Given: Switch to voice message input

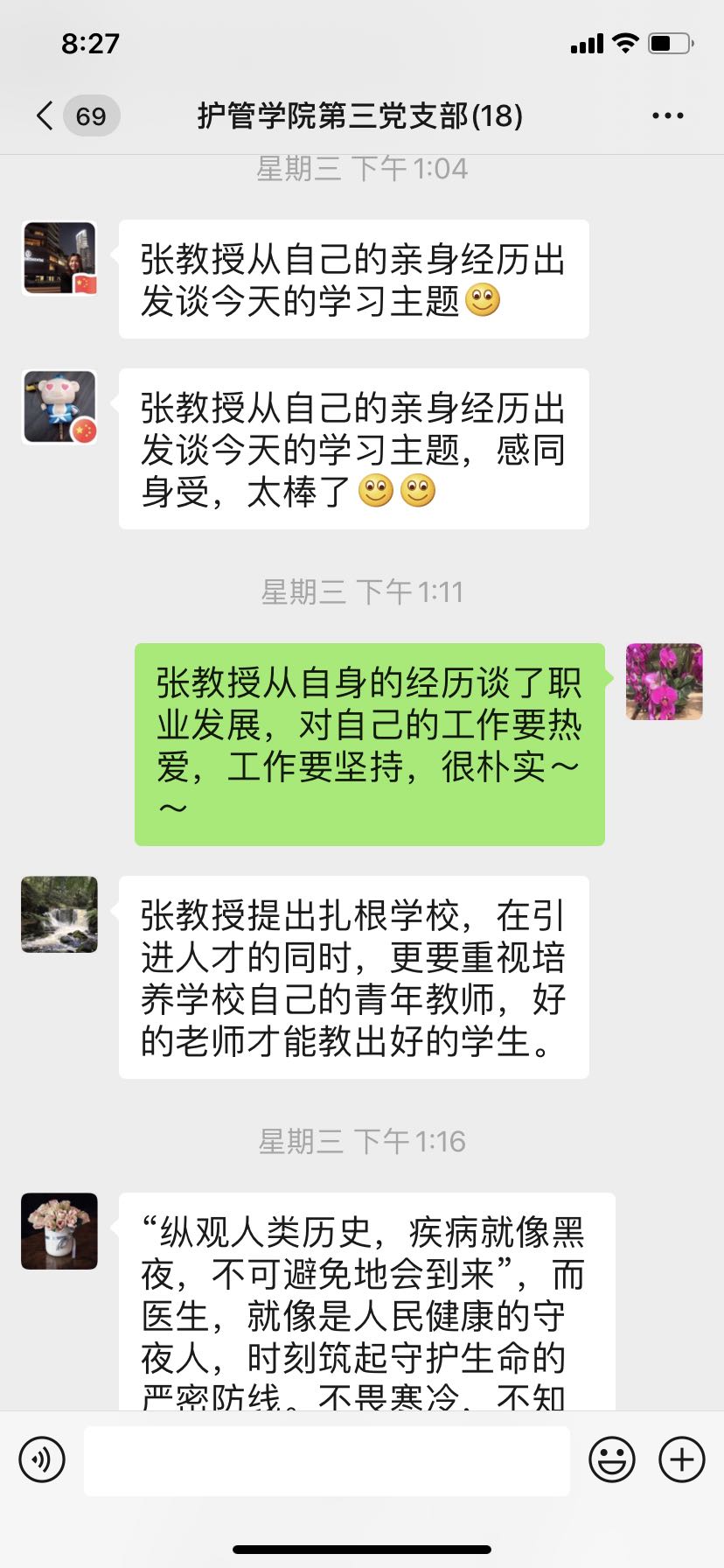Looking at the screenshot, I should click(42, 1459).
